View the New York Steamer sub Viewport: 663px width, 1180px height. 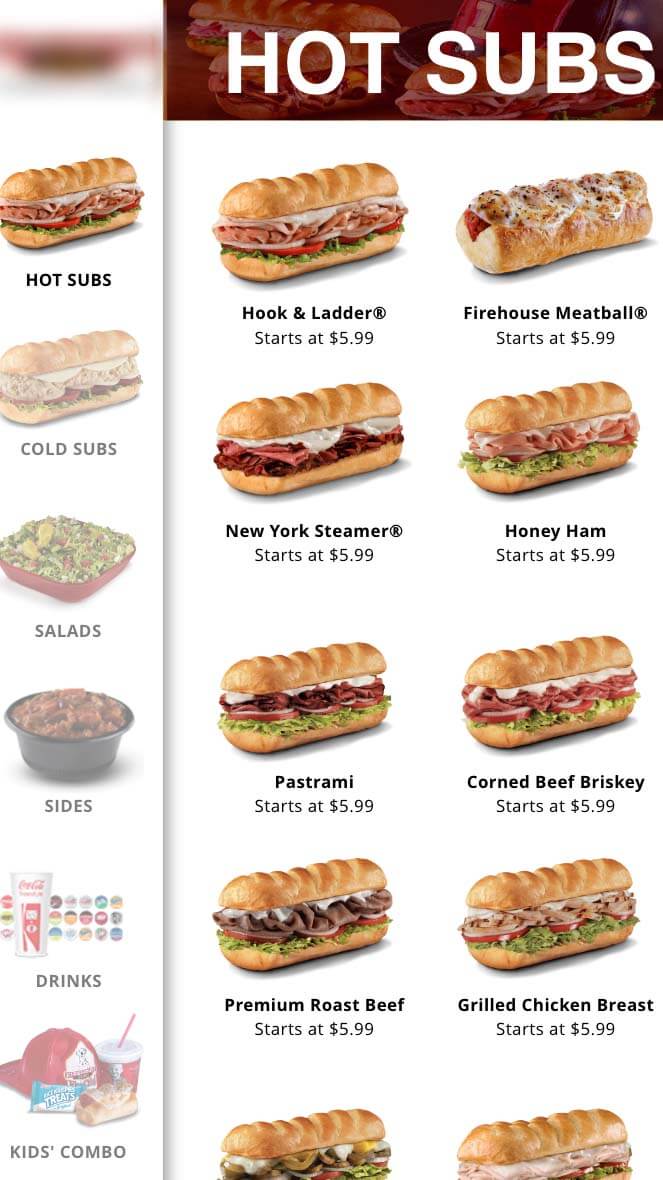tap(313, 473)
